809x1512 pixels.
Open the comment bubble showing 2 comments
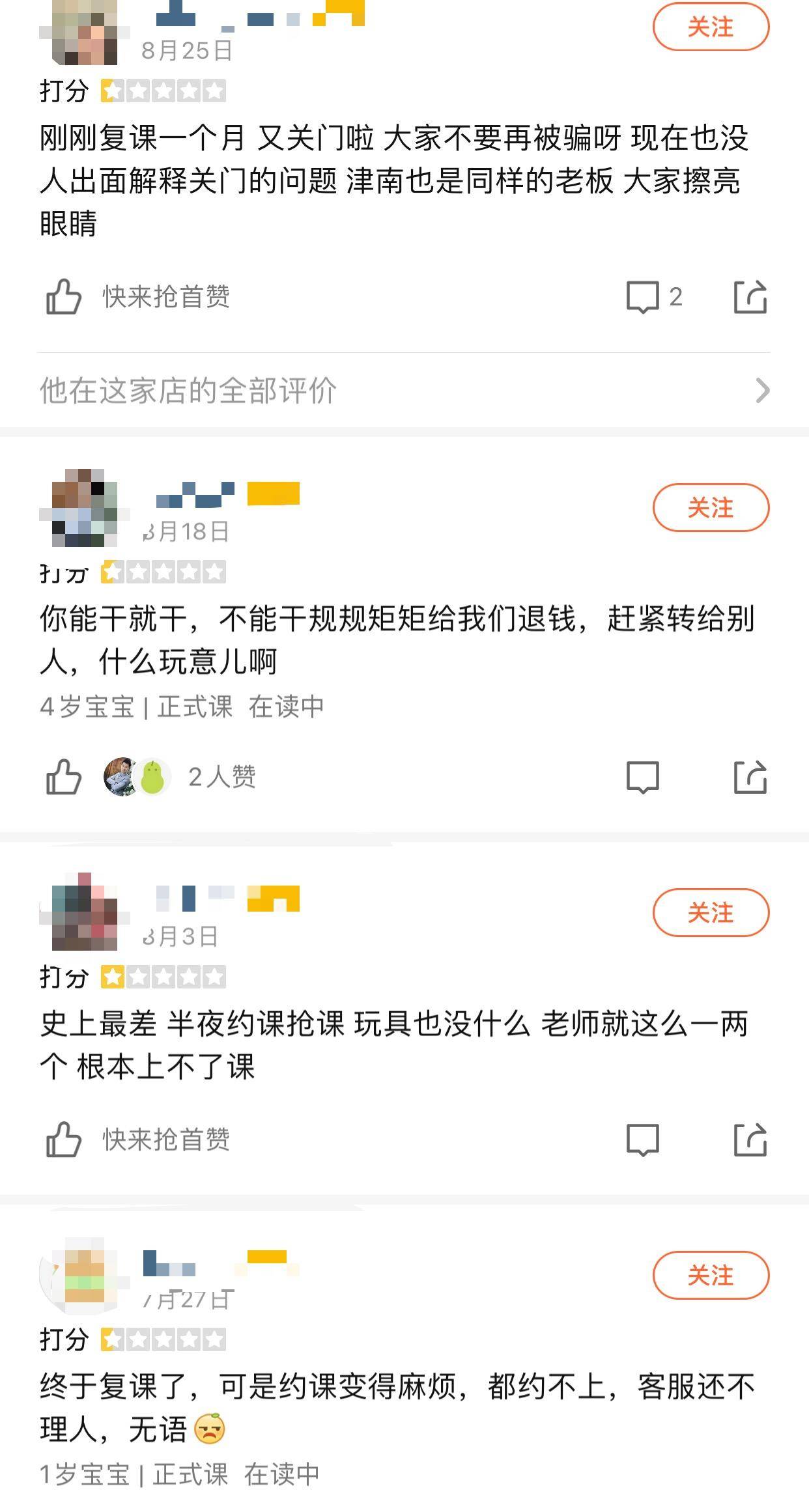pos(645,297)
